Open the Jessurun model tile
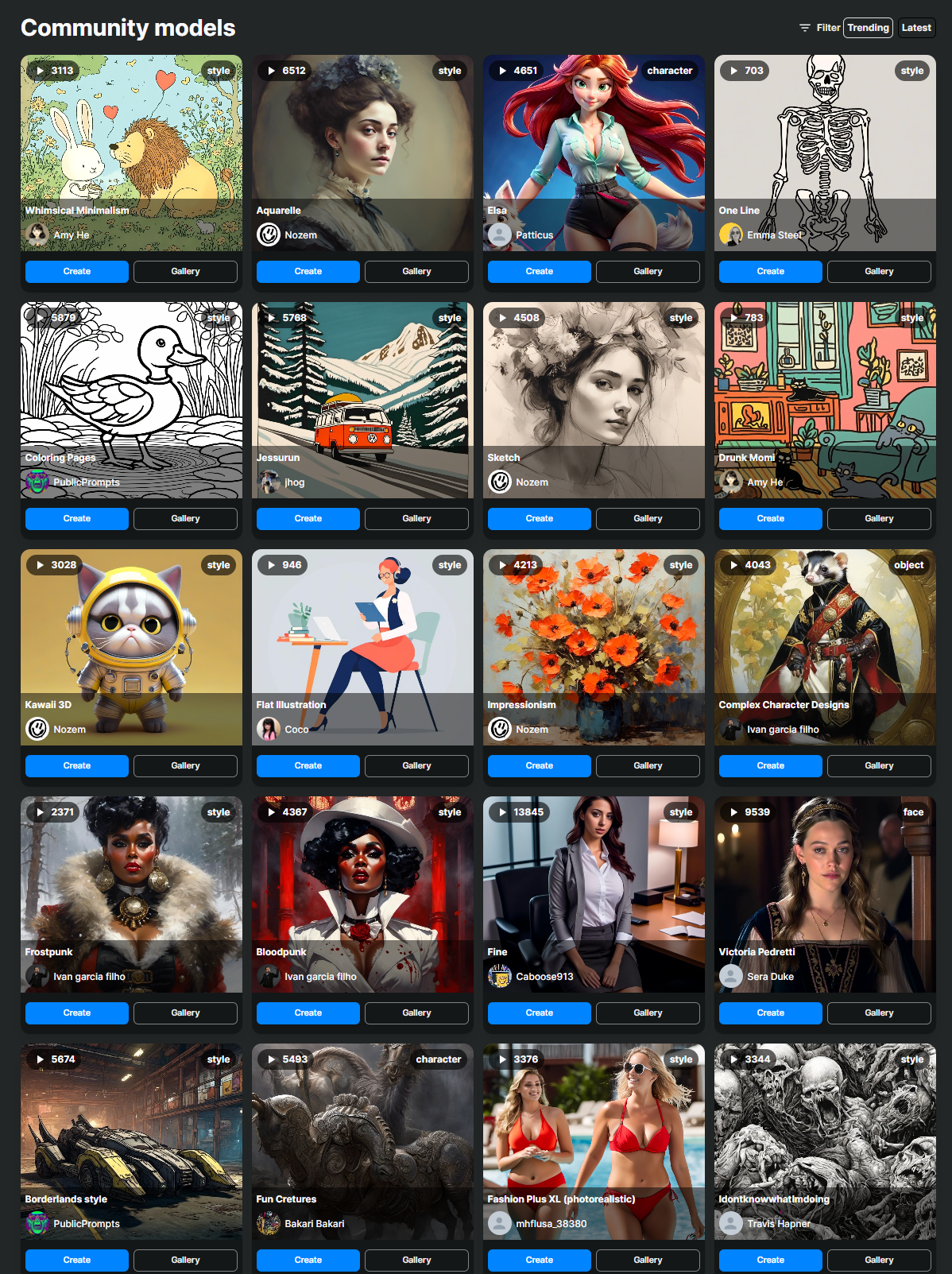Screen dimensions: 952x1274 [x=362, y=400]
